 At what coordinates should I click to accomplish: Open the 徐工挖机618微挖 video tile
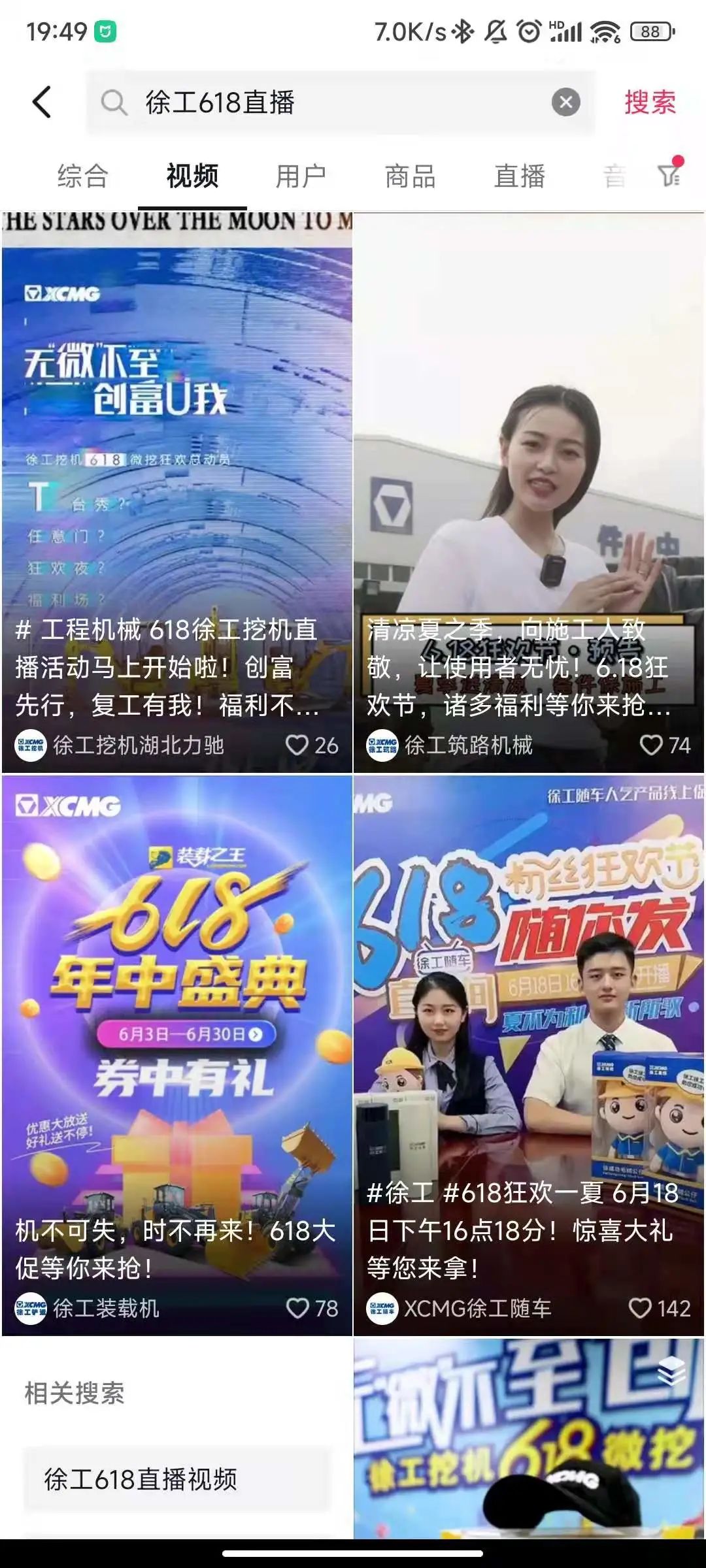coord(528,1437)
